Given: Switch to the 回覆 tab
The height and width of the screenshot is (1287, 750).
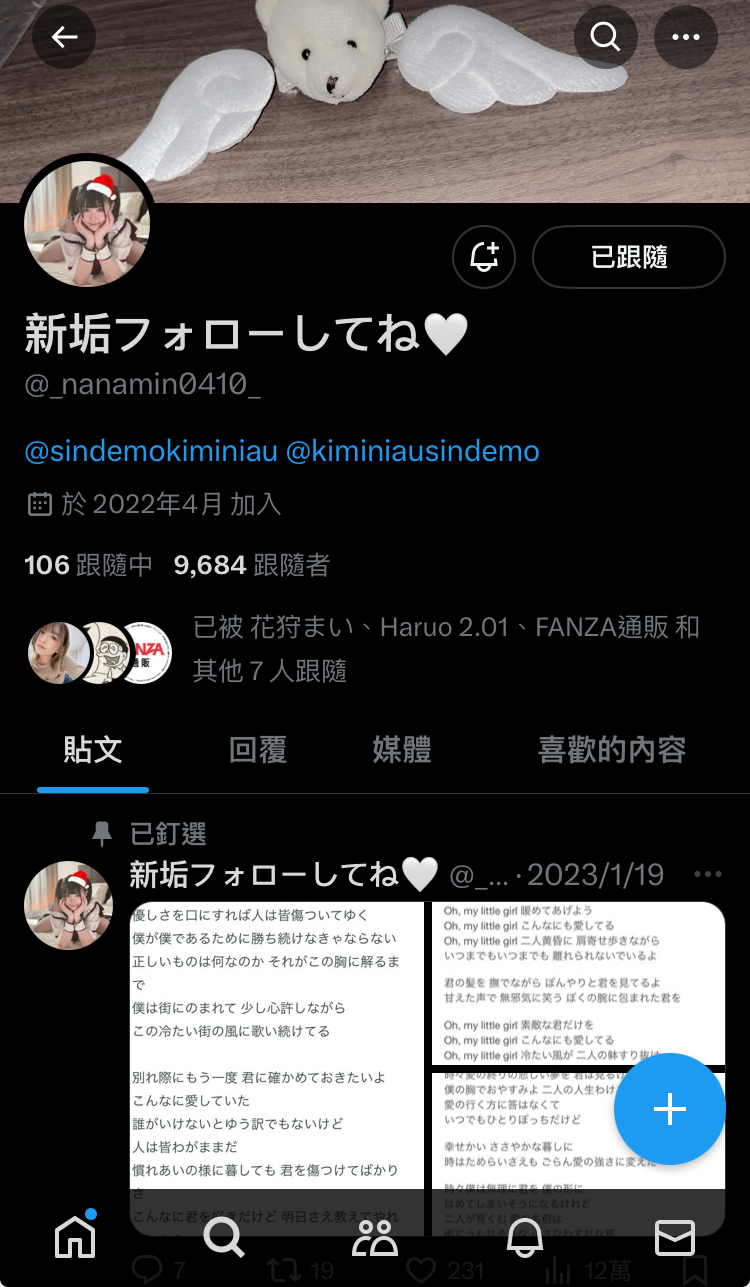Looking at the screenshot, I should 258,749.
